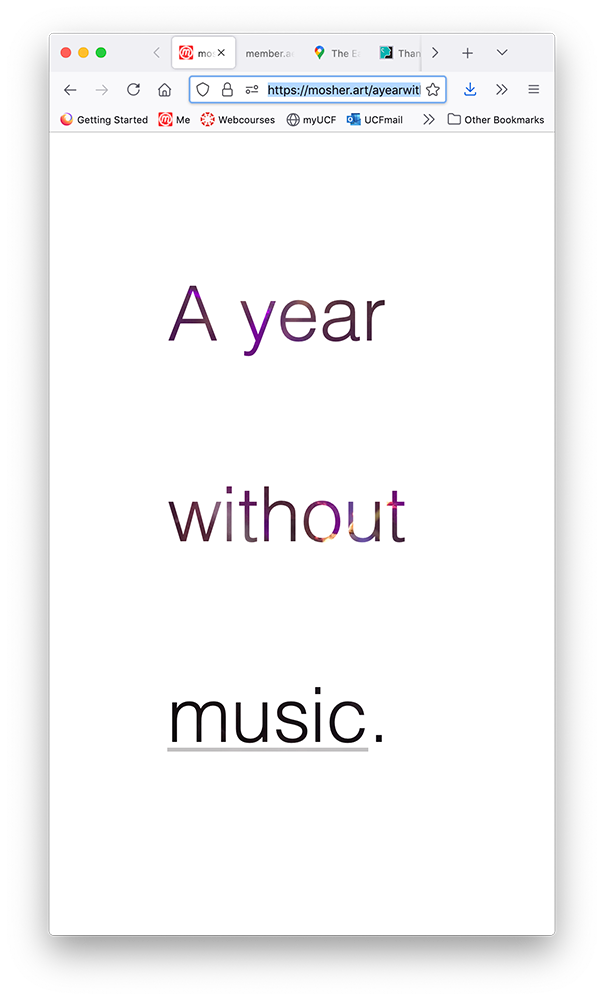Open the tracking protection shield
The image size is (604, 1000).
203,90
